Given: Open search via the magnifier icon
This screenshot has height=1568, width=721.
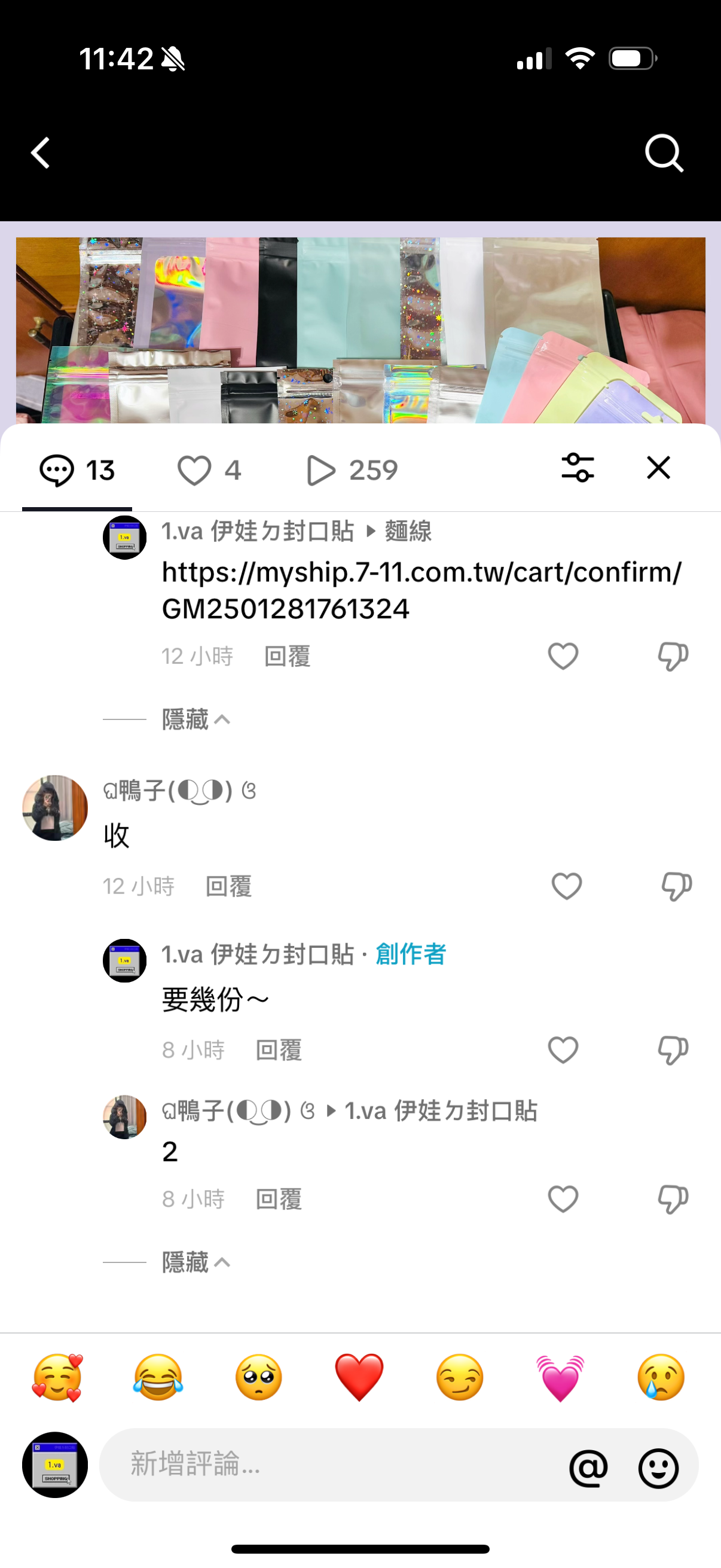Looking at the screenshot, I should click(664, 152).
